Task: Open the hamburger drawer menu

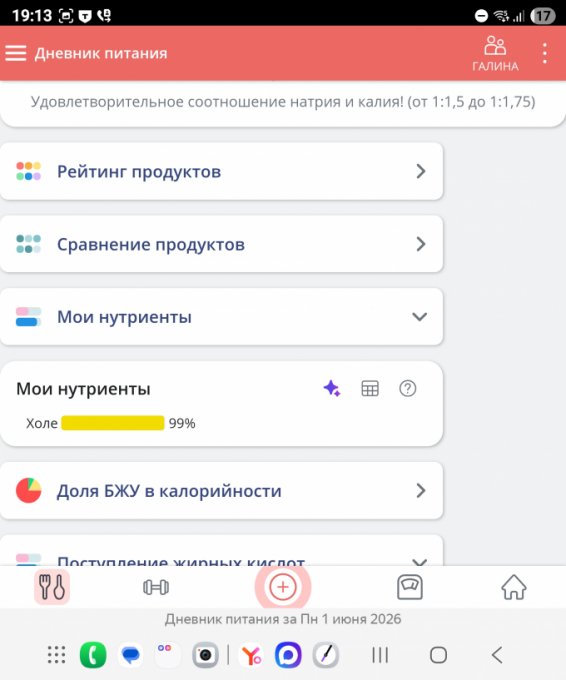Action: 16,53
